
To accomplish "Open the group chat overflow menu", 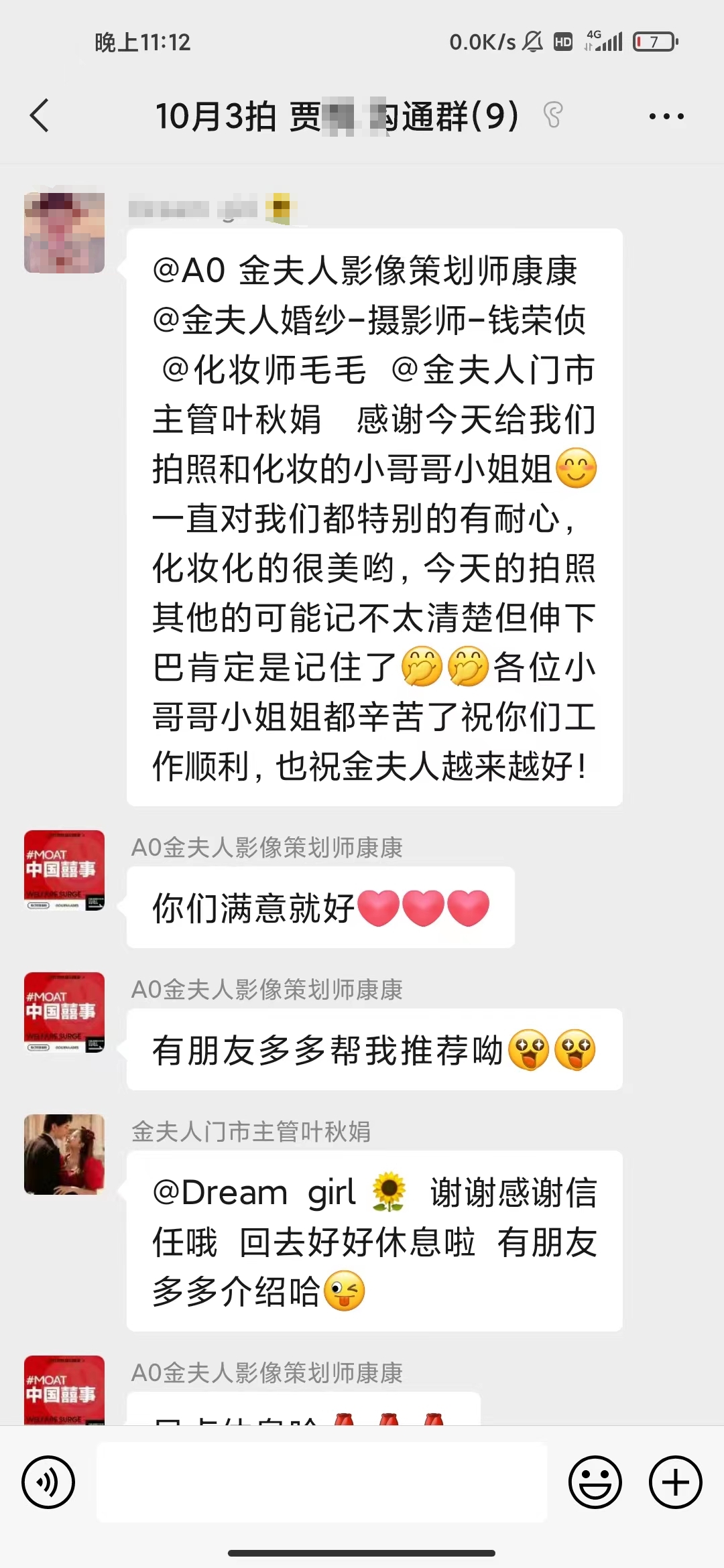I will click(x=666, y=117).
